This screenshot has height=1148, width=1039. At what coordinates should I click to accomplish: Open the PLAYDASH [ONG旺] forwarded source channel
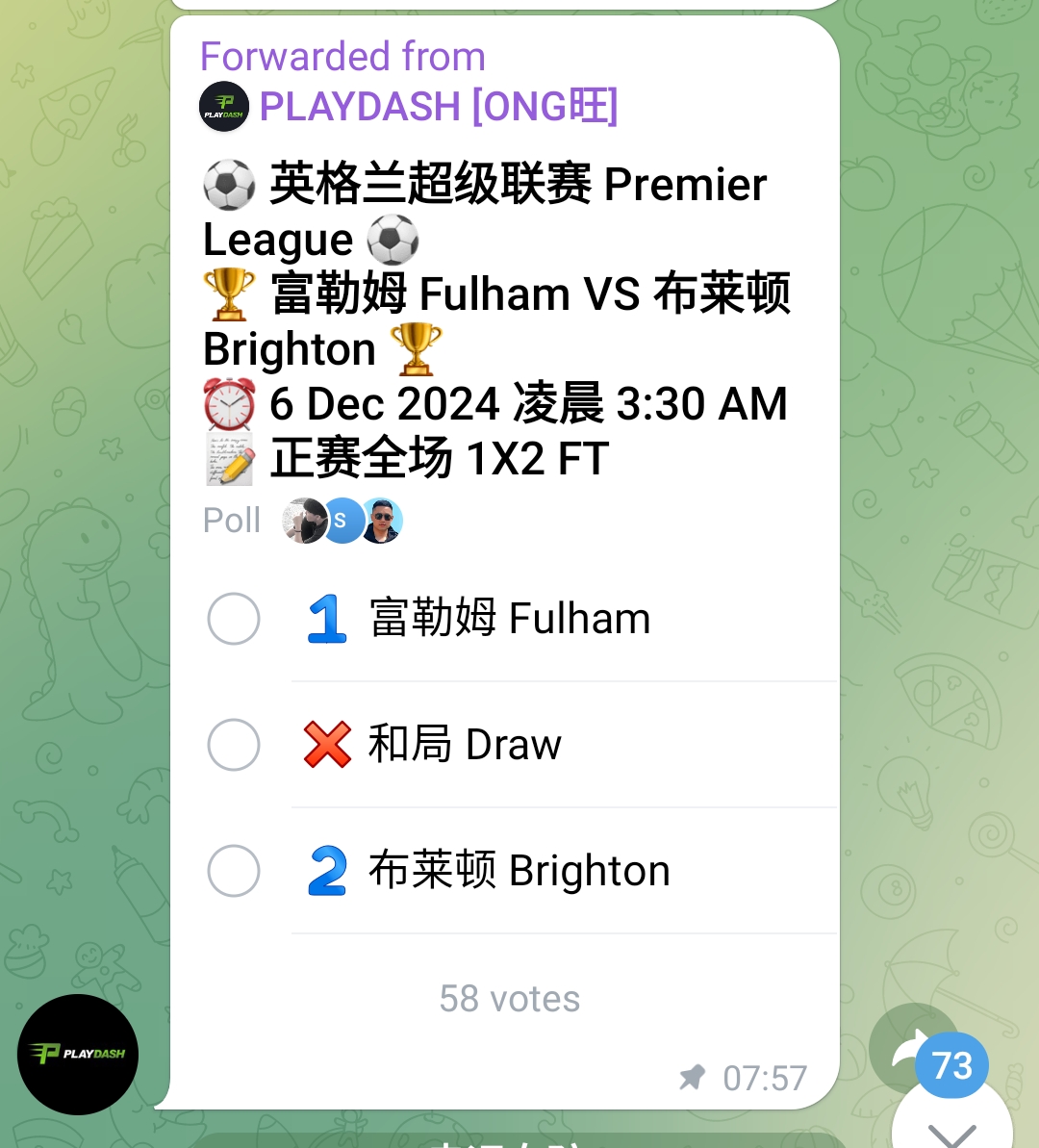click(438, 107)
